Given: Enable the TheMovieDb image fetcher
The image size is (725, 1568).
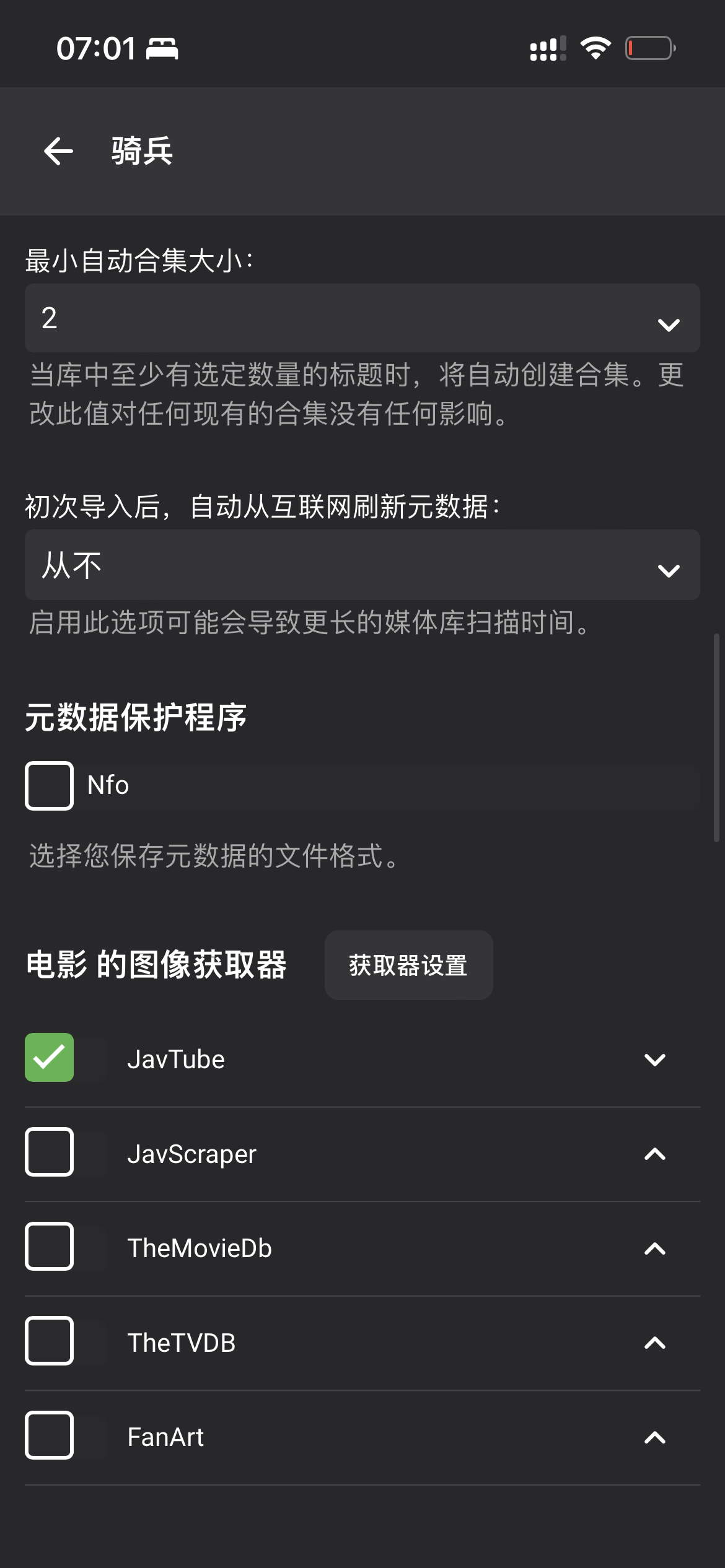Looking at the screenshot, I should (x=49, y=1247).
